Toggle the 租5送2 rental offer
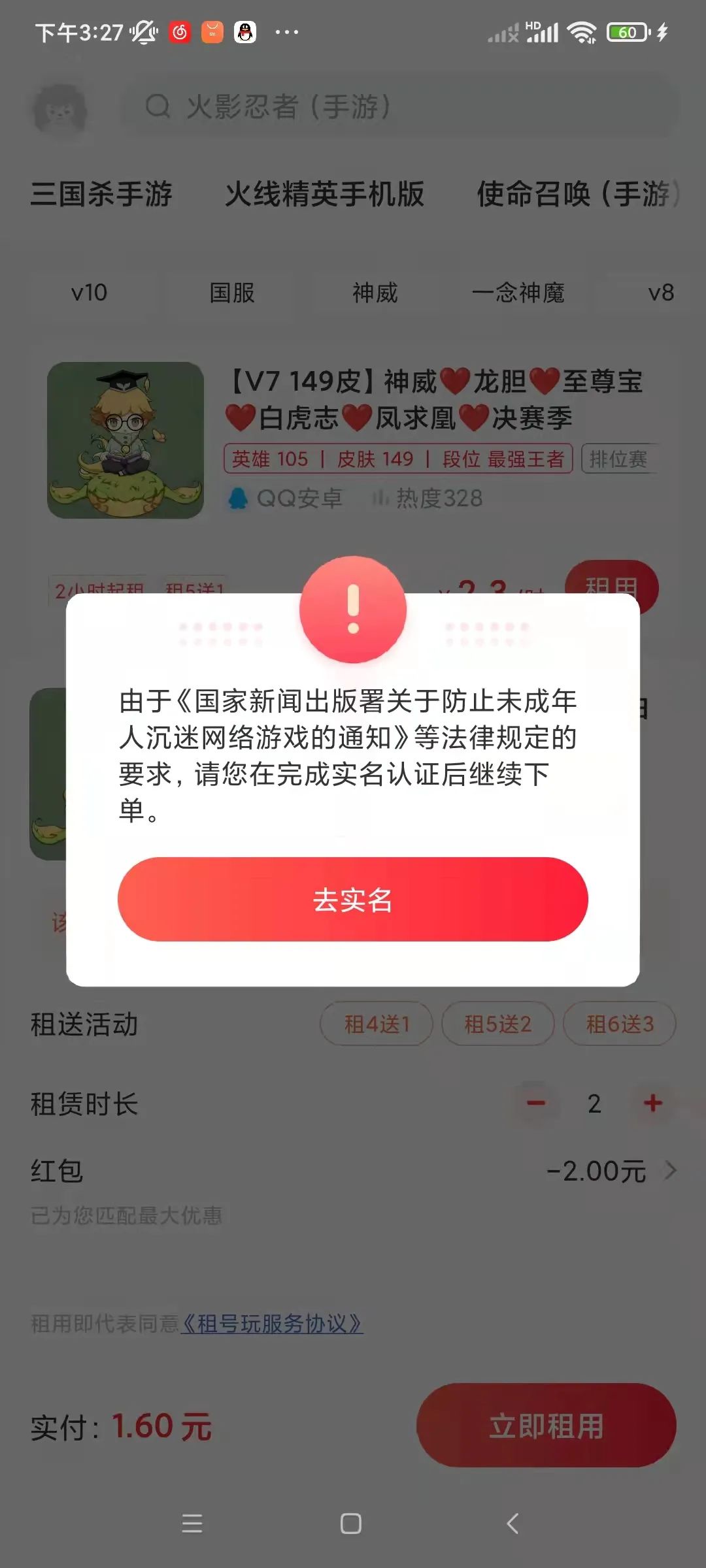The height and width of the screenshot is (1568, 706). (x=498, y=1024)
